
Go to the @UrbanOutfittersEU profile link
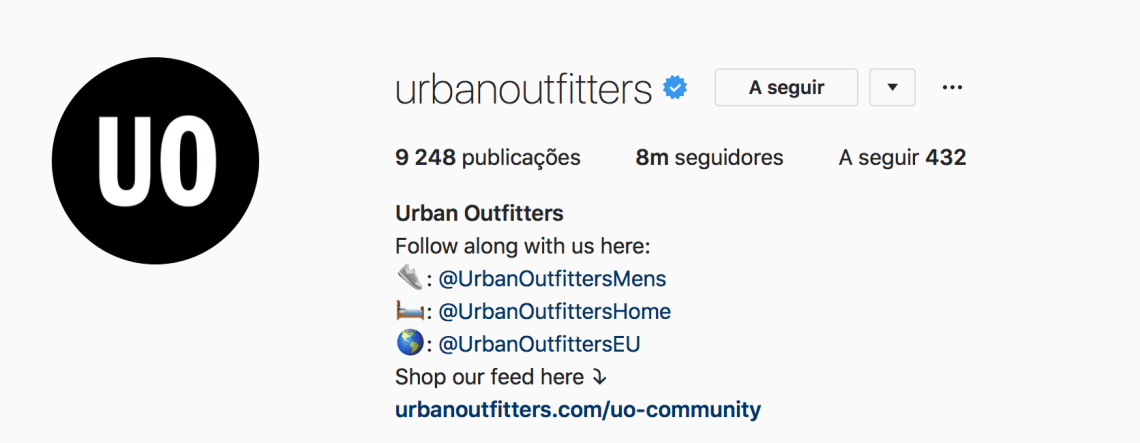click(x=539, y=344)
